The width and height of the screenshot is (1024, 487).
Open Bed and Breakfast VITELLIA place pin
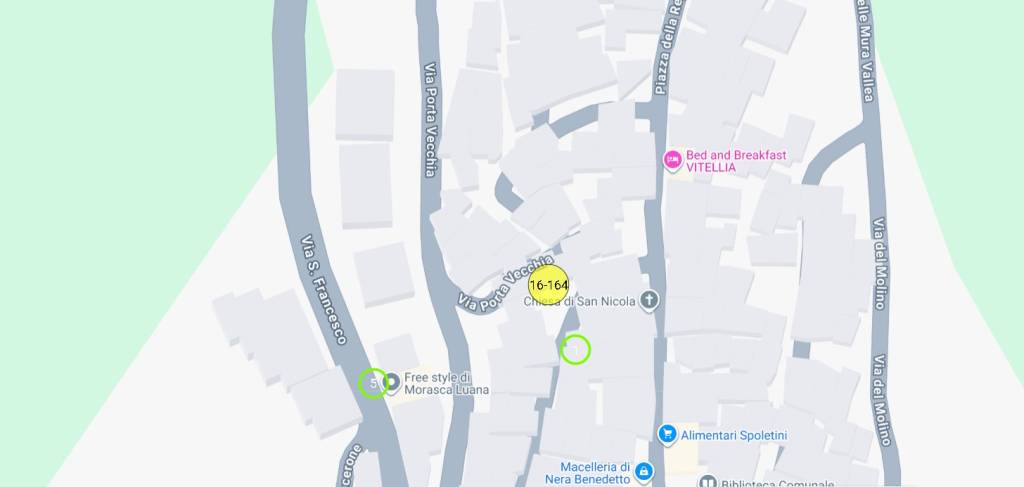673,160
